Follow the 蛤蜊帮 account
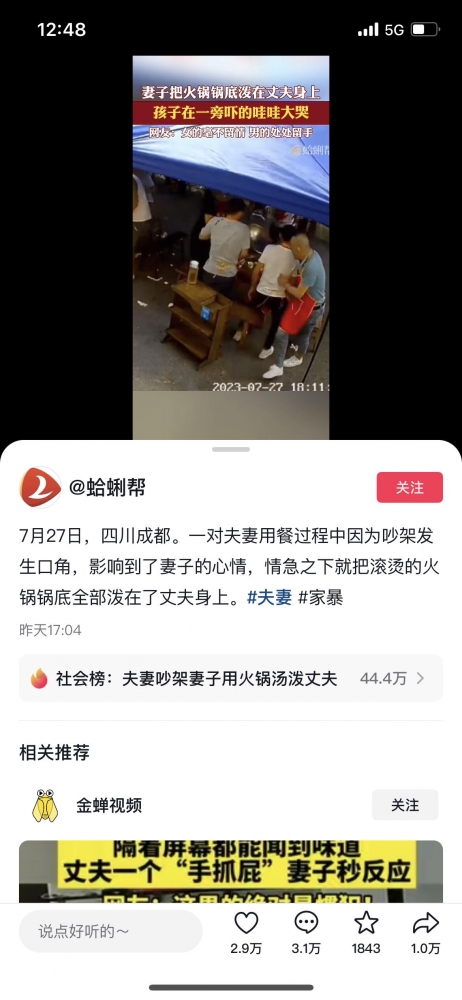The width and height of the screenshot is (462, 1000). (409, 487)
